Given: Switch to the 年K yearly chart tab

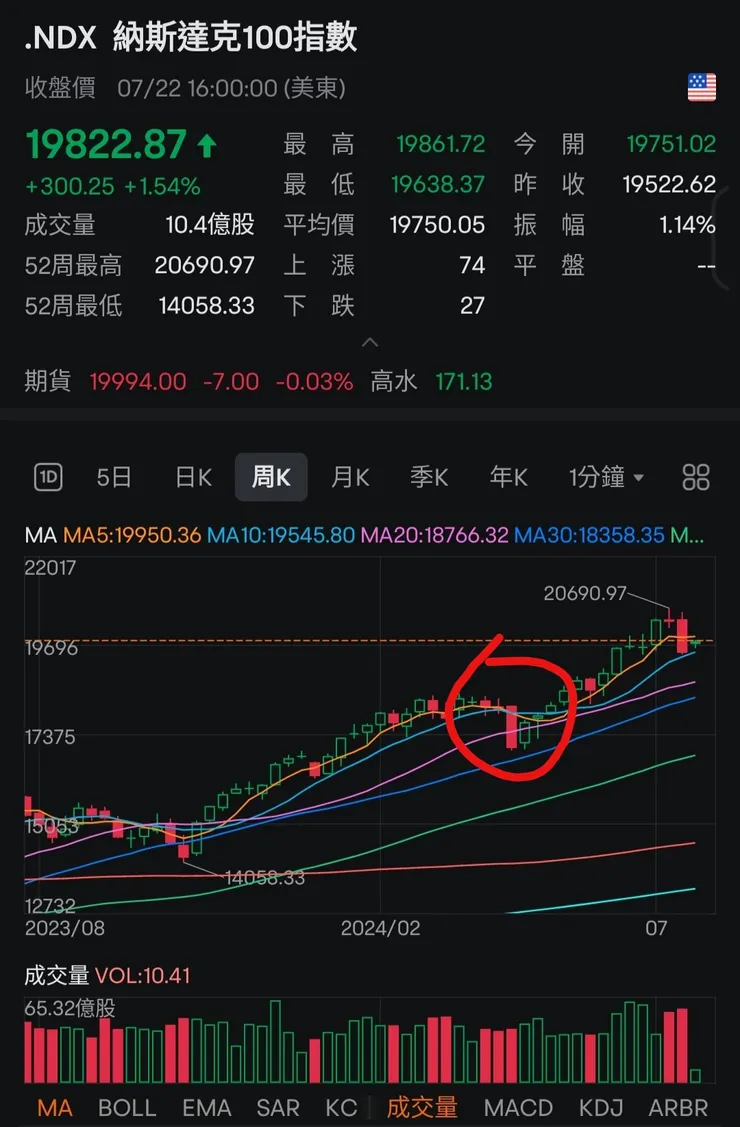Looking at the screenshot, I should click(508, 477).
